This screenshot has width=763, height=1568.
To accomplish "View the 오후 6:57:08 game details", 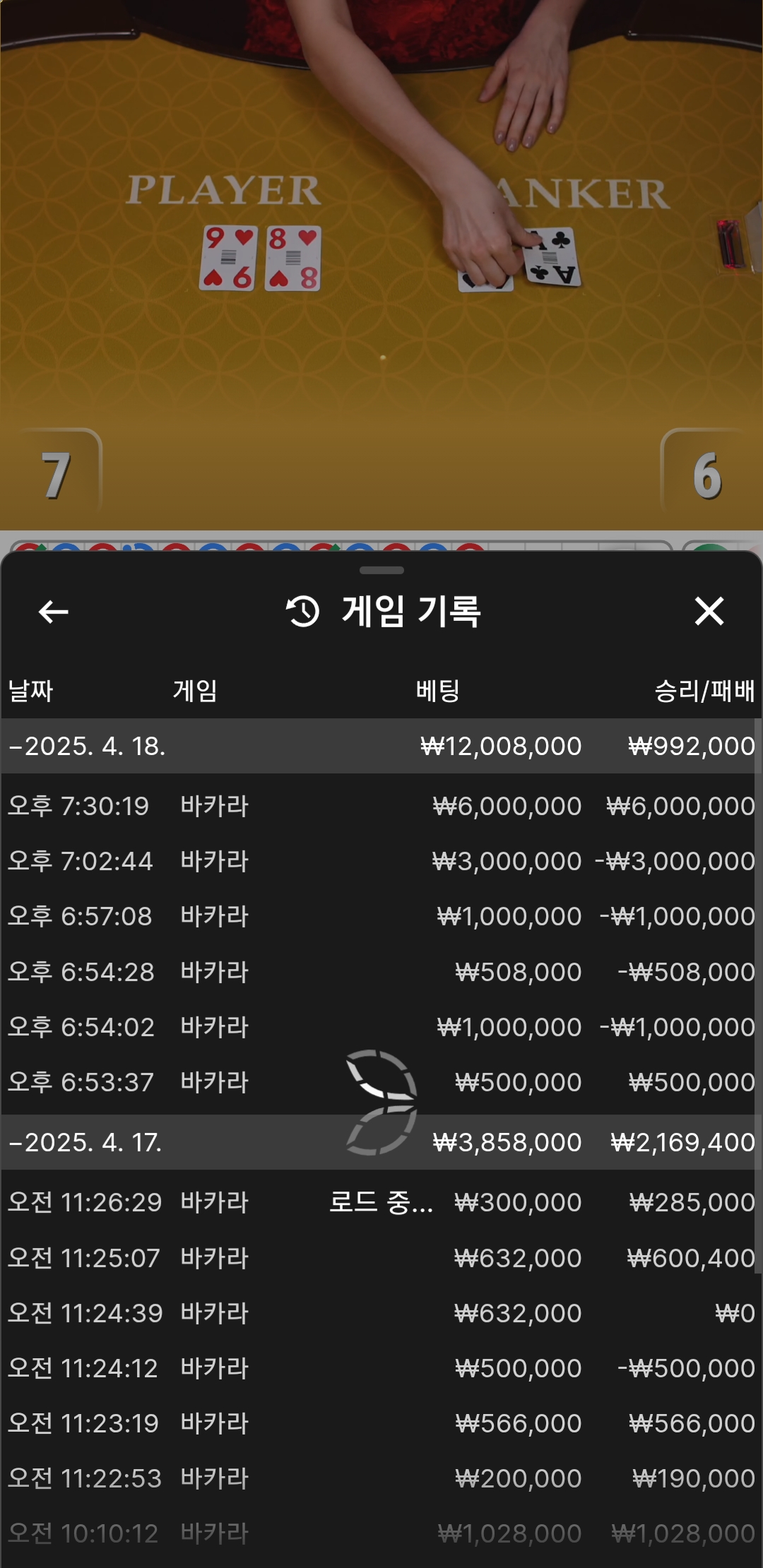I will (381, 916).
